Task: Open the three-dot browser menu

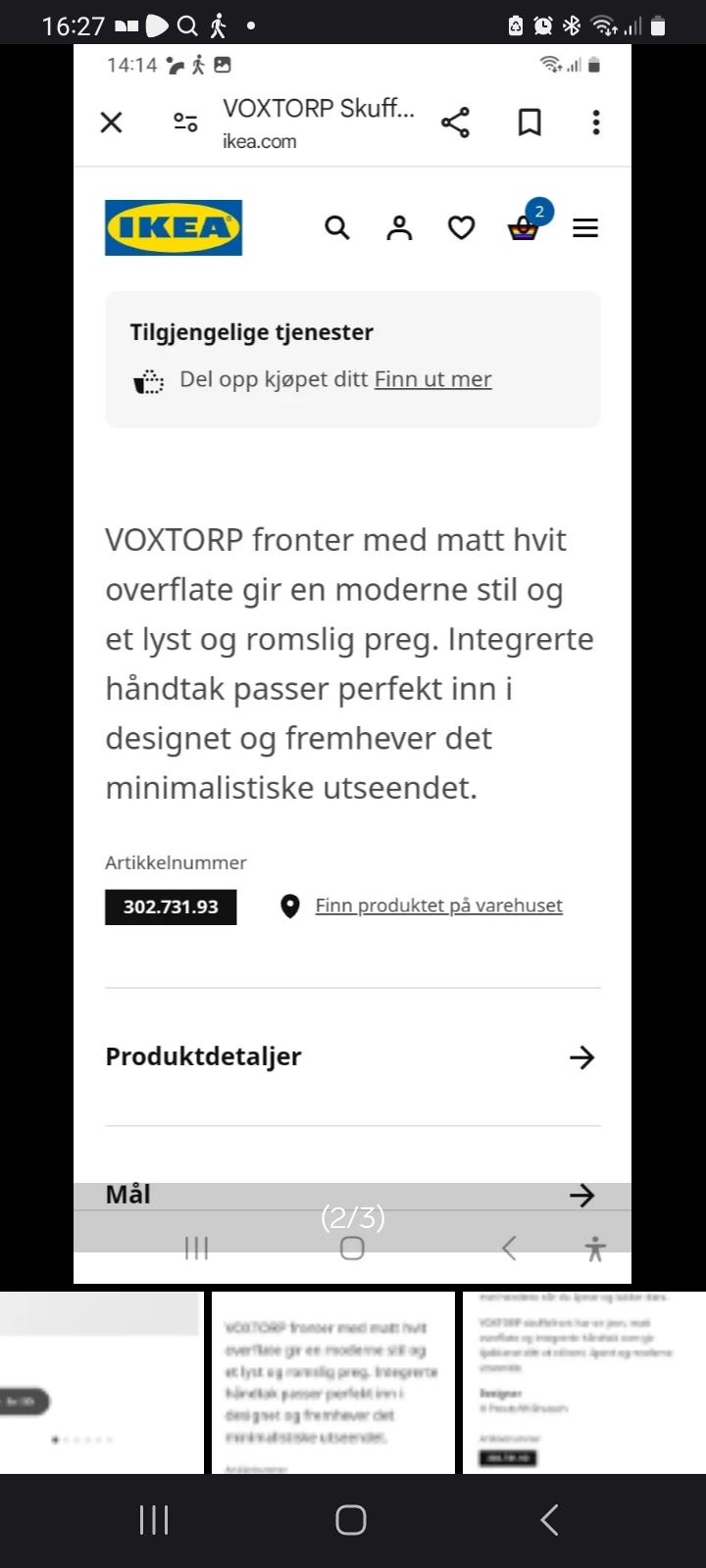Action: (x=595, y=122)
